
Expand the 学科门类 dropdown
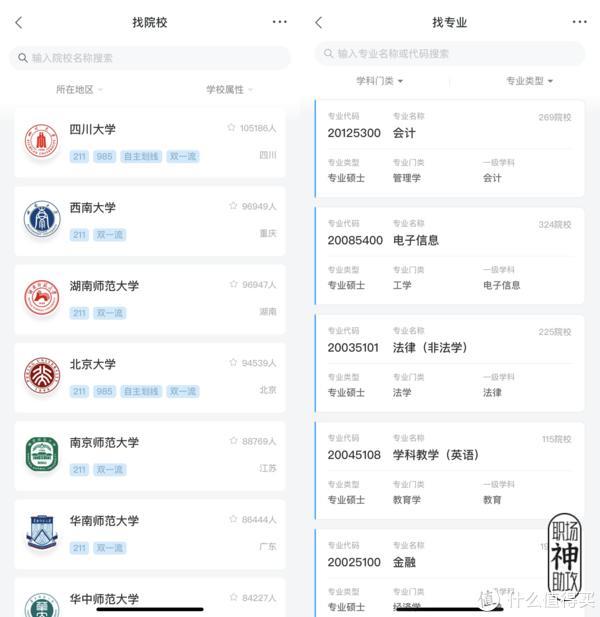(380, 81)
